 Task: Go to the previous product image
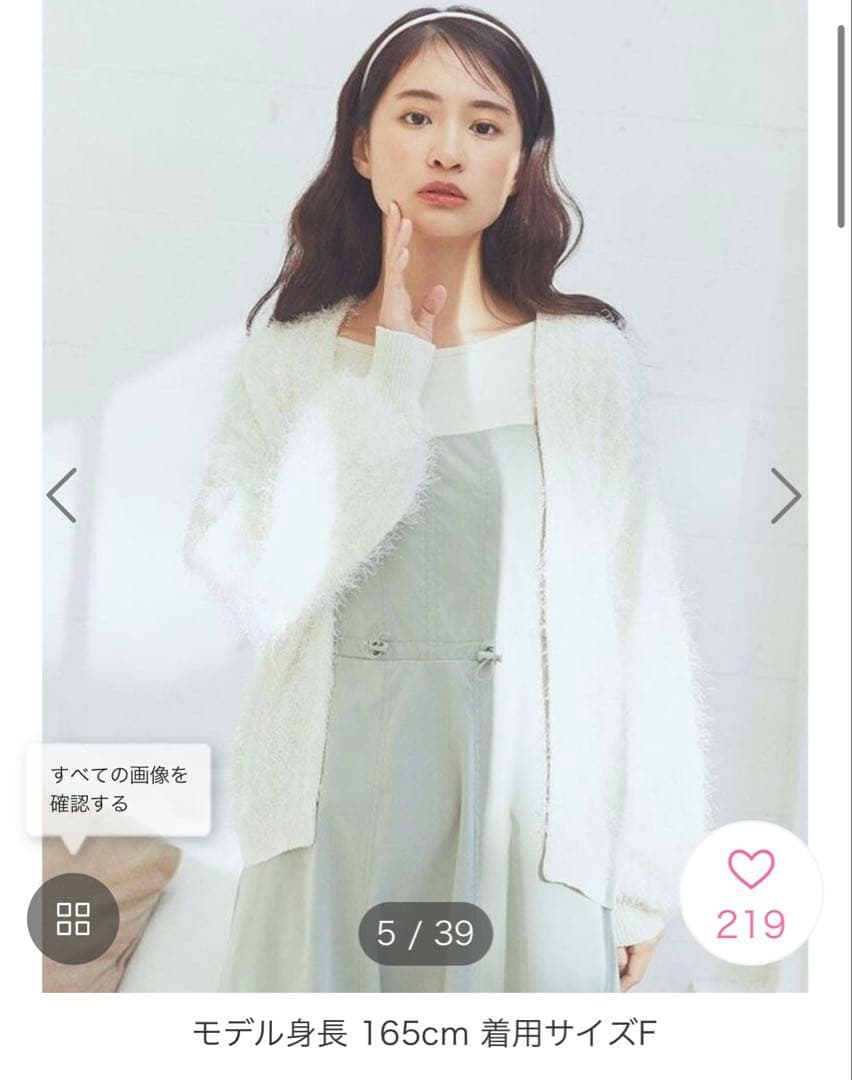[x=62, y=495]
